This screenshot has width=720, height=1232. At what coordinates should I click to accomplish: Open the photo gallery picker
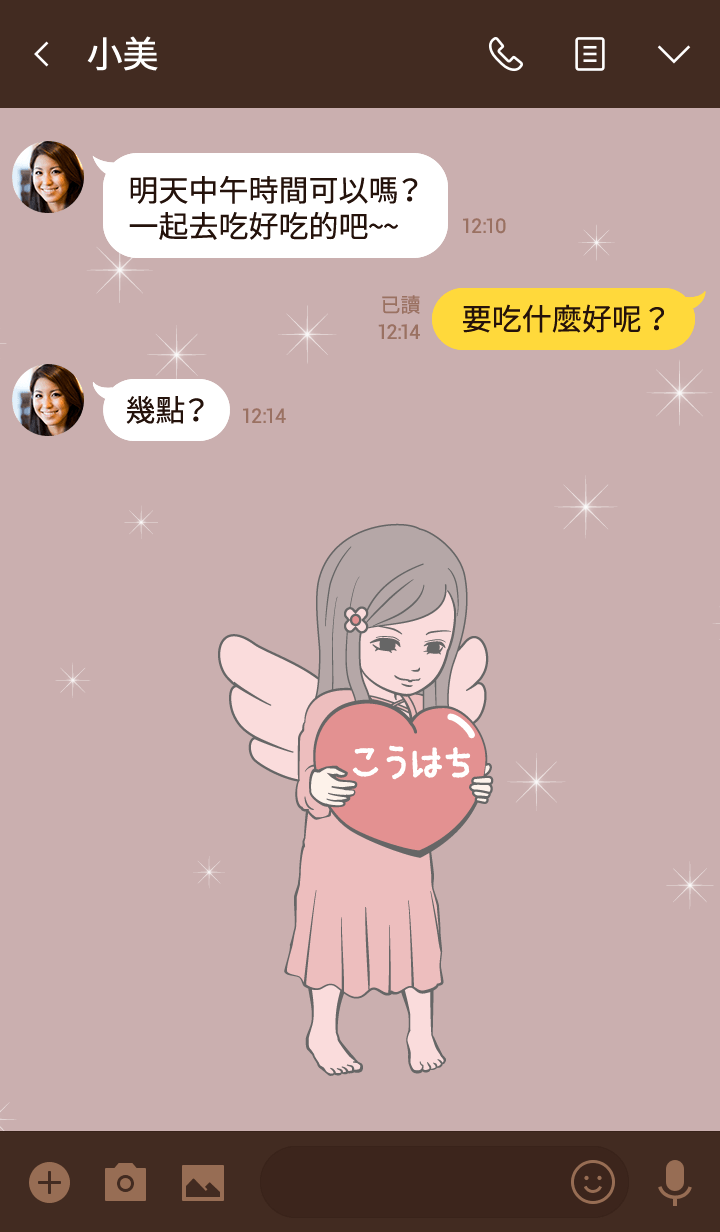pyautogui.click(x=203, y=1183)
